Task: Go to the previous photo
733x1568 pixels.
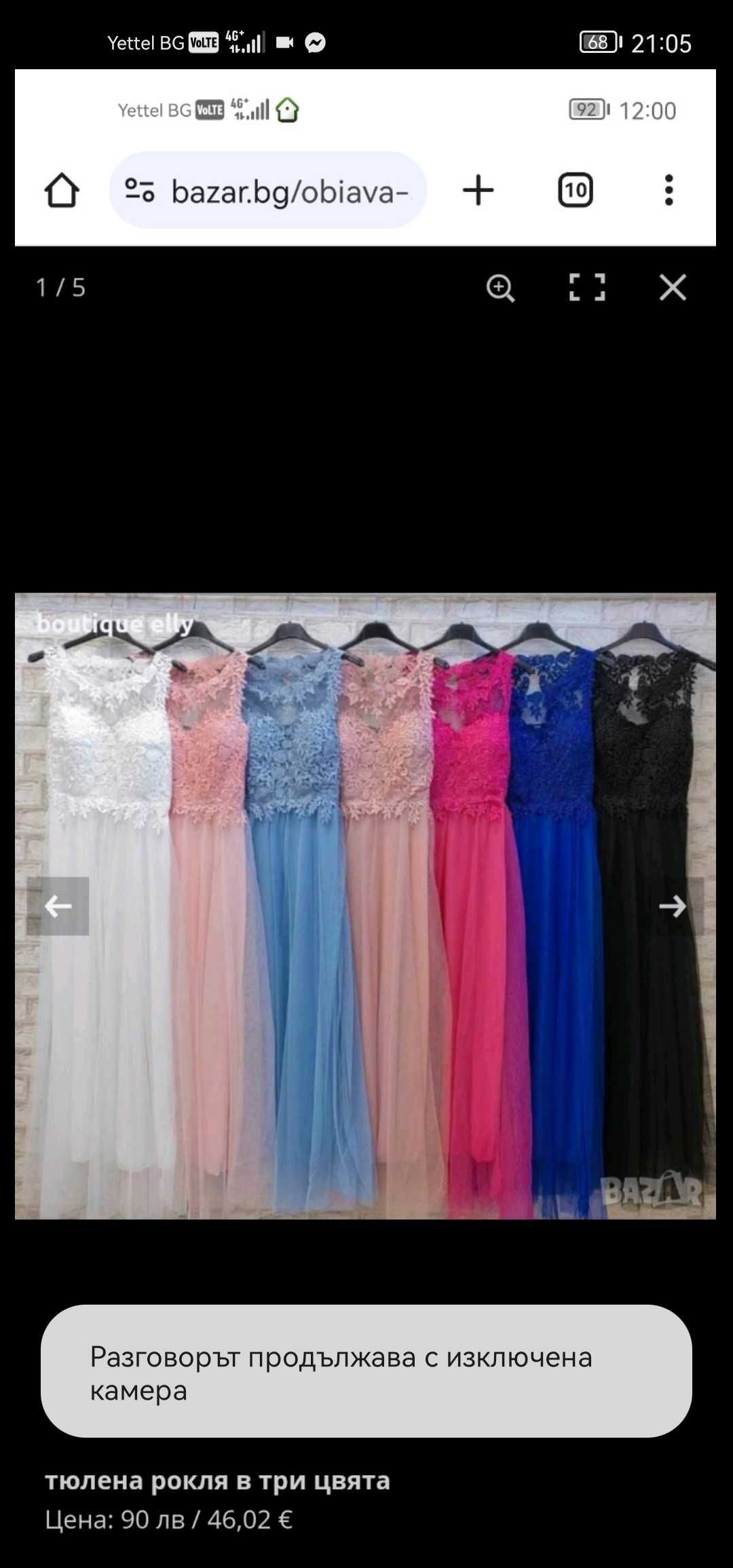Action: pos(58,906)
